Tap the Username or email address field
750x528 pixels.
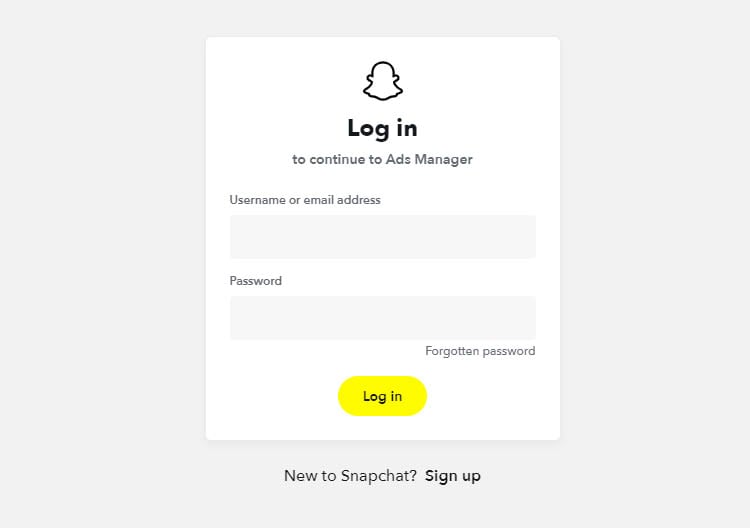pos(382,237)
